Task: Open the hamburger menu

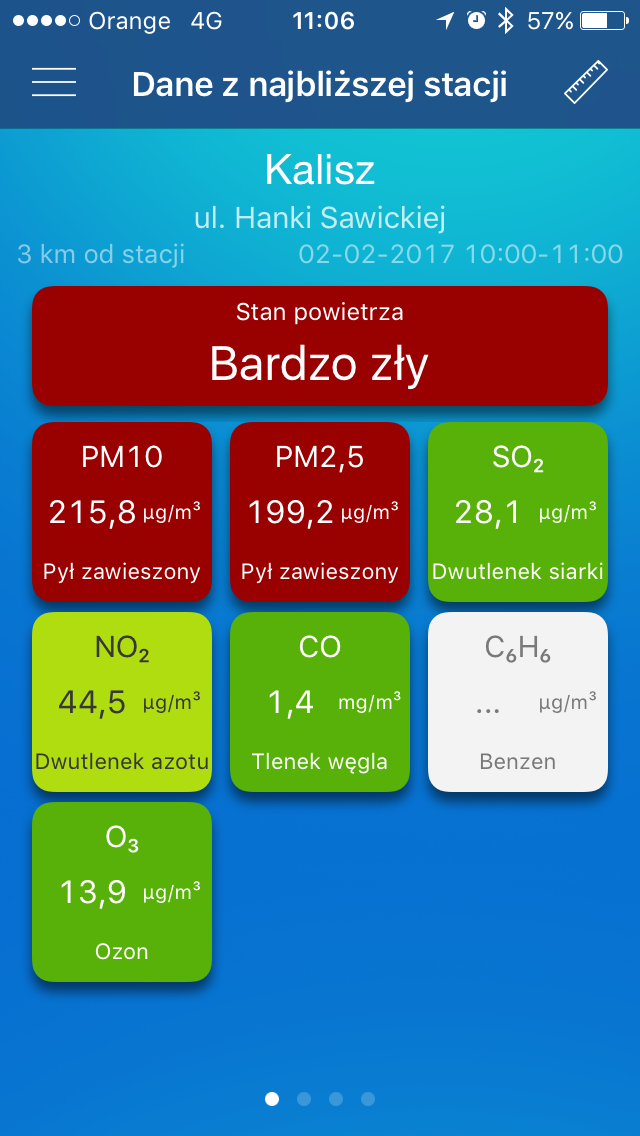Action: [54, 82]
